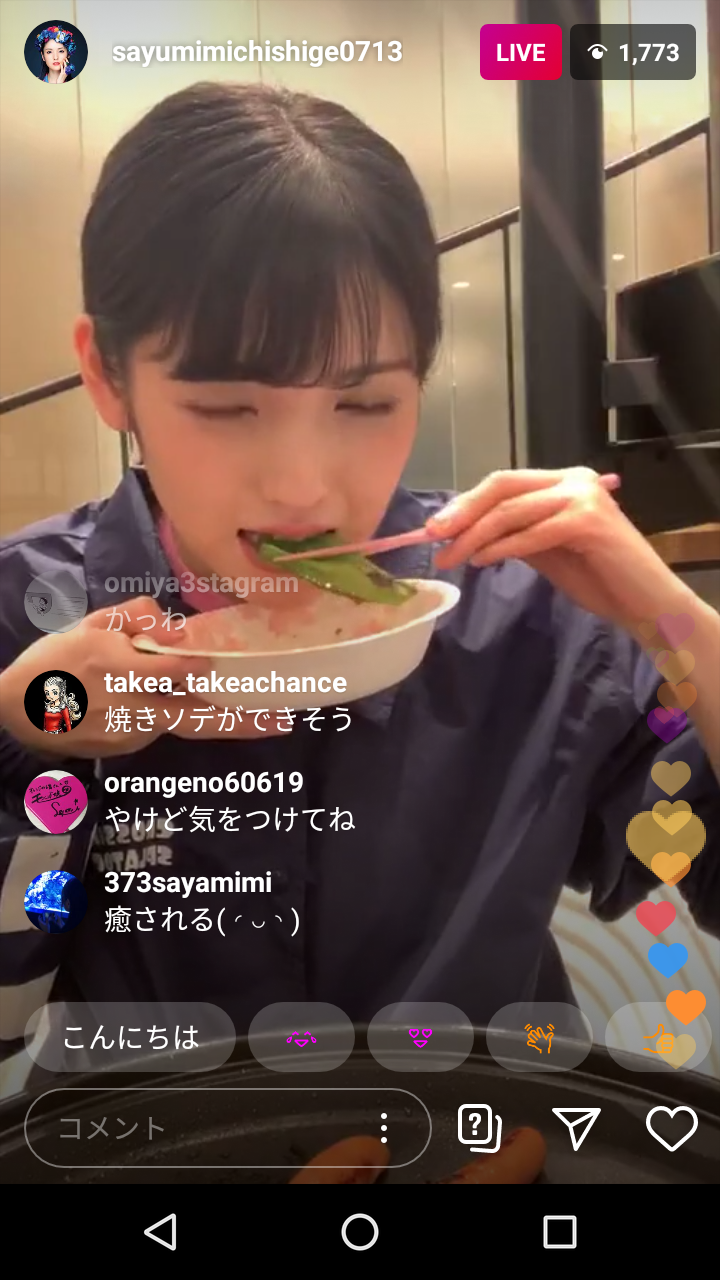Open sayumimichishige0713's username link

(x=257, y=52)
